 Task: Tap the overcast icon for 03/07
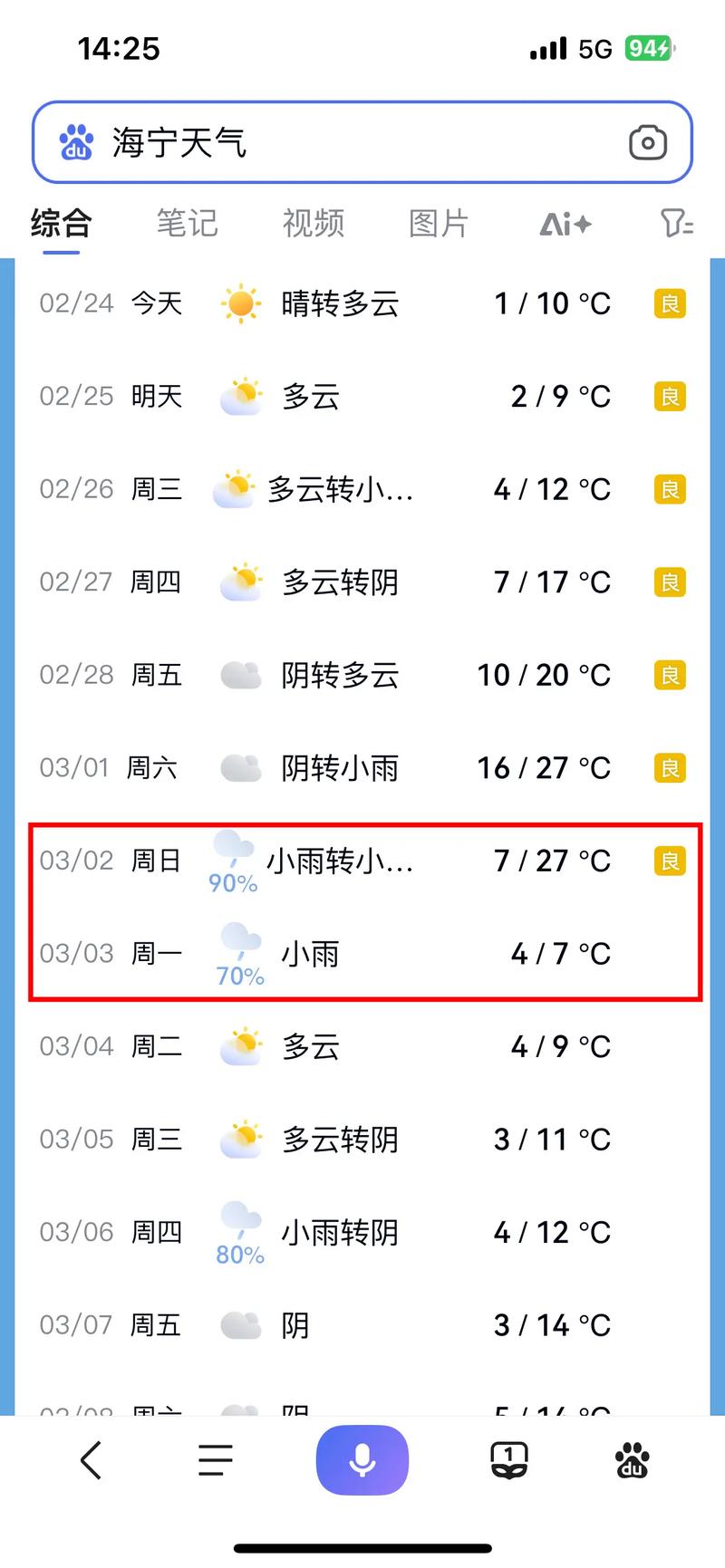[240, 1324]
